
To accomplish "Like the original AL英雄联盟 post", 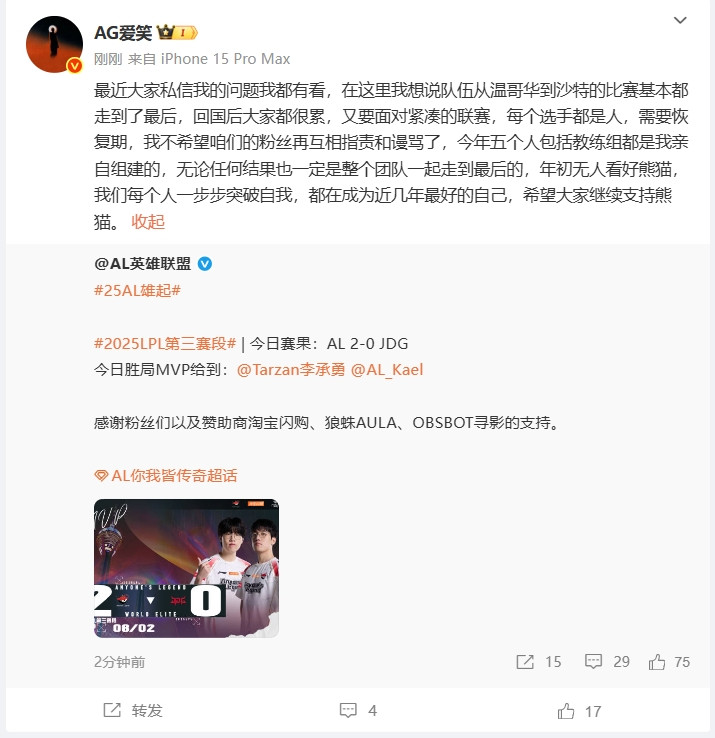I will click(x=670, y=661).
